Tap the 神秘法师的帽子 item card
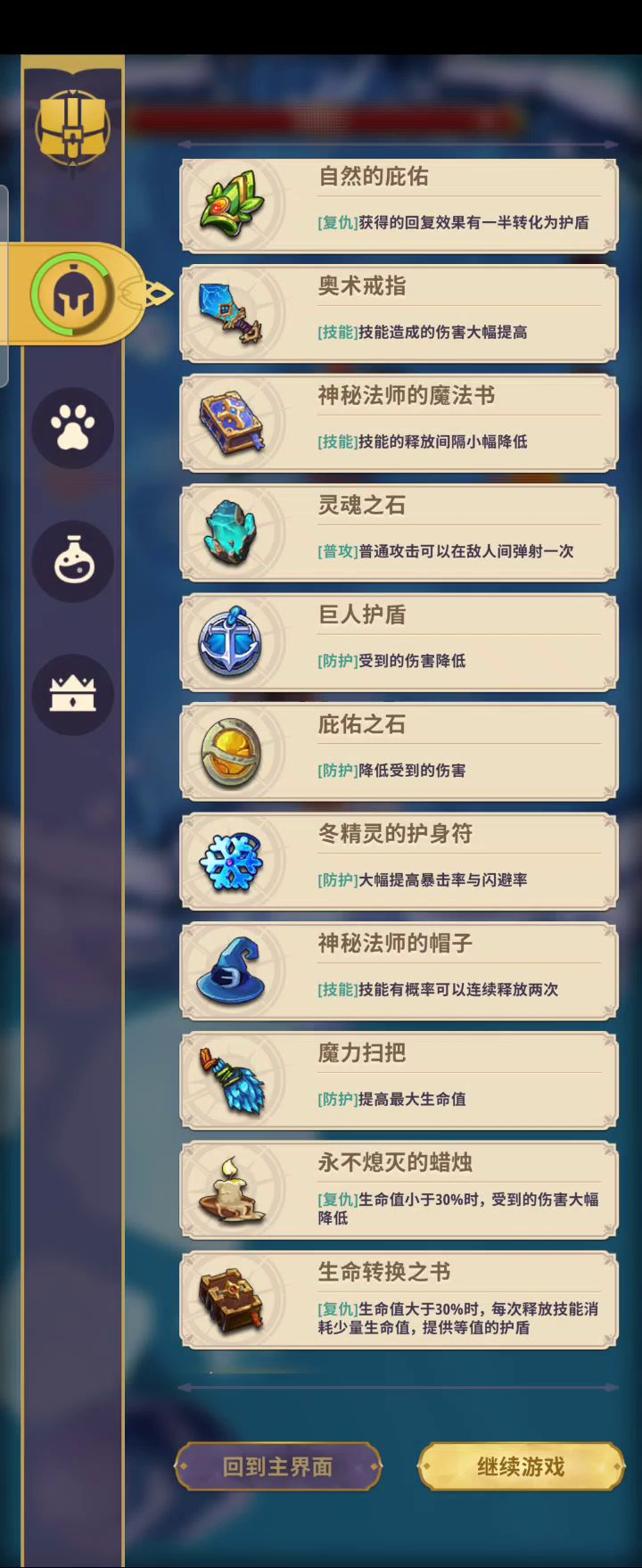Image resolution: width=642 pixels, height=1568 pixels. pyautogui.click(x=399, y=971)
